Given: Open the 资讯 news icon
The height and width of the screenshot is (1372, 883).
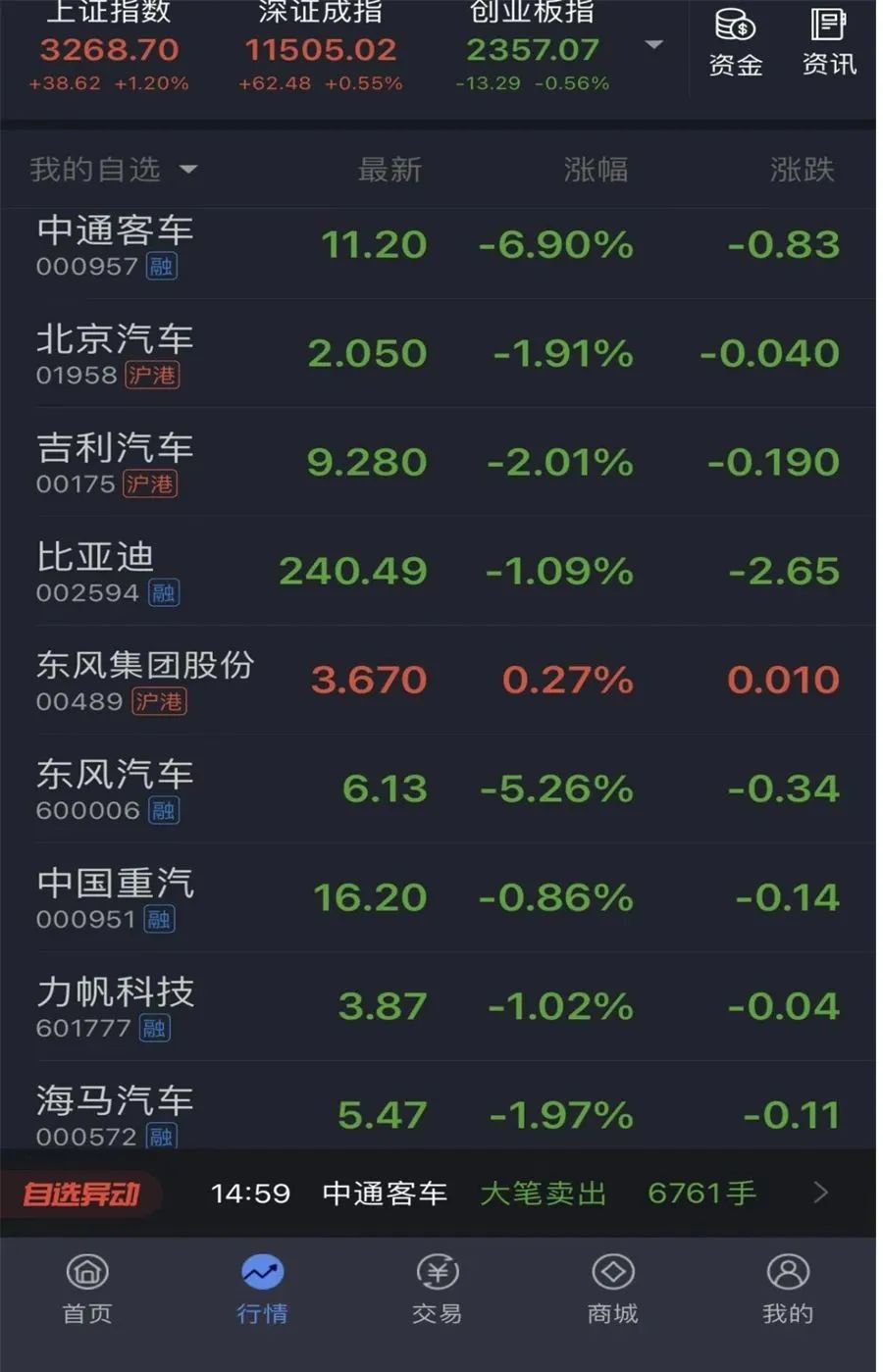Looking at the screenshot, I should point(829,42).
